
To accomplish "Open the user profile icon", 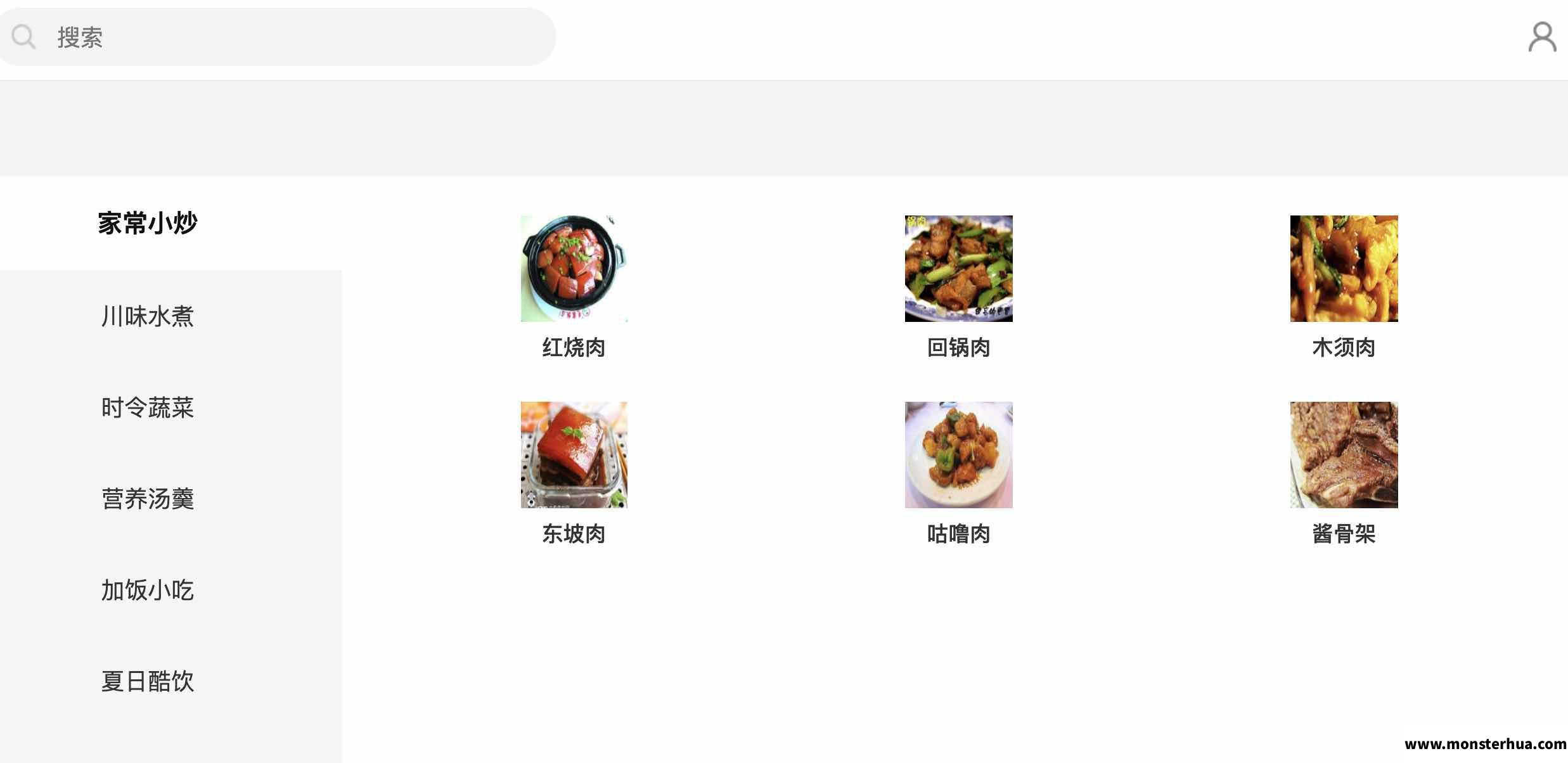I will coord(1541,37).
